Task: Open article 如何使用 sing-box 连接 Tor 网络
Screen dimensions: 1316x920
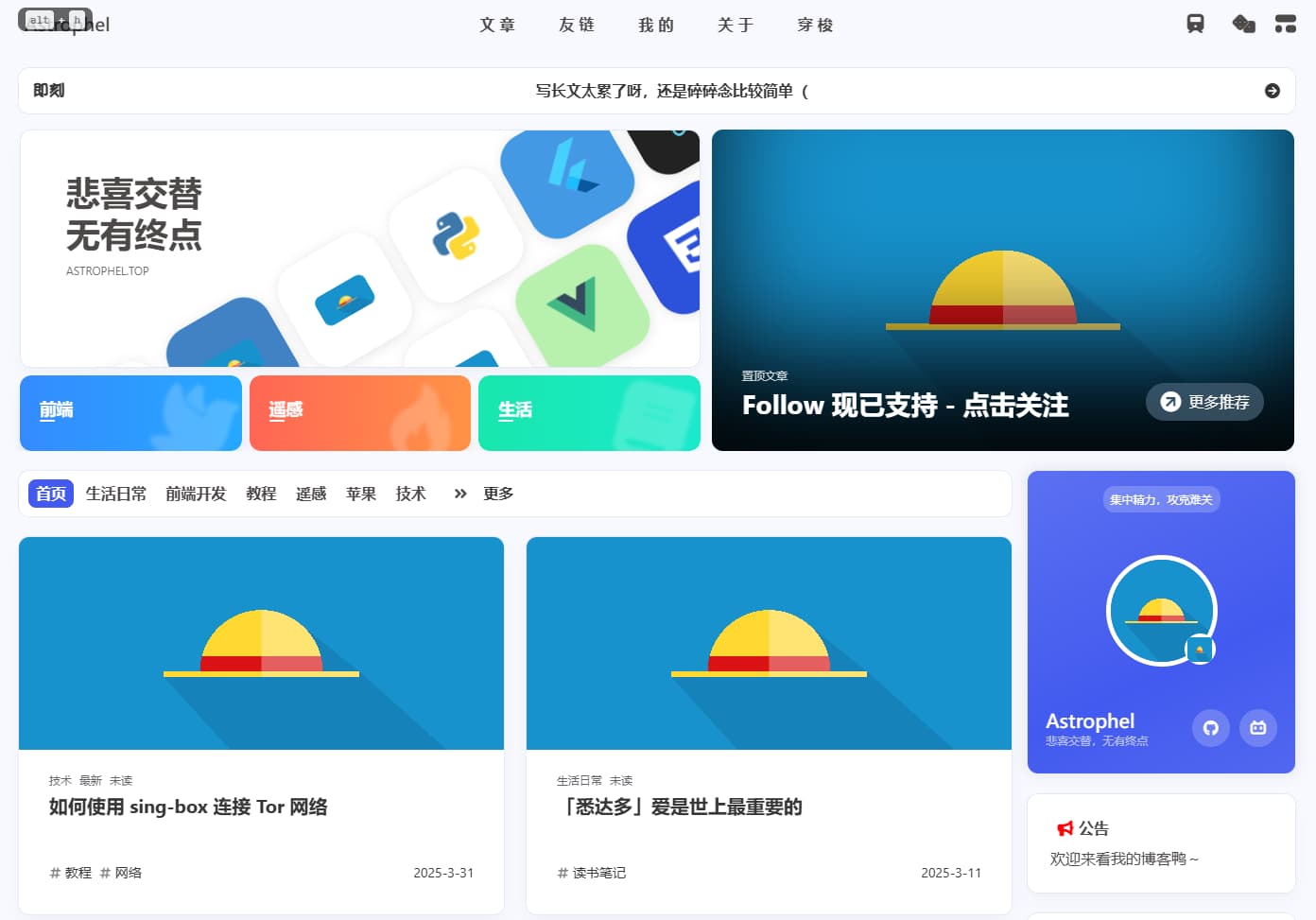Action: click(188, 807)
